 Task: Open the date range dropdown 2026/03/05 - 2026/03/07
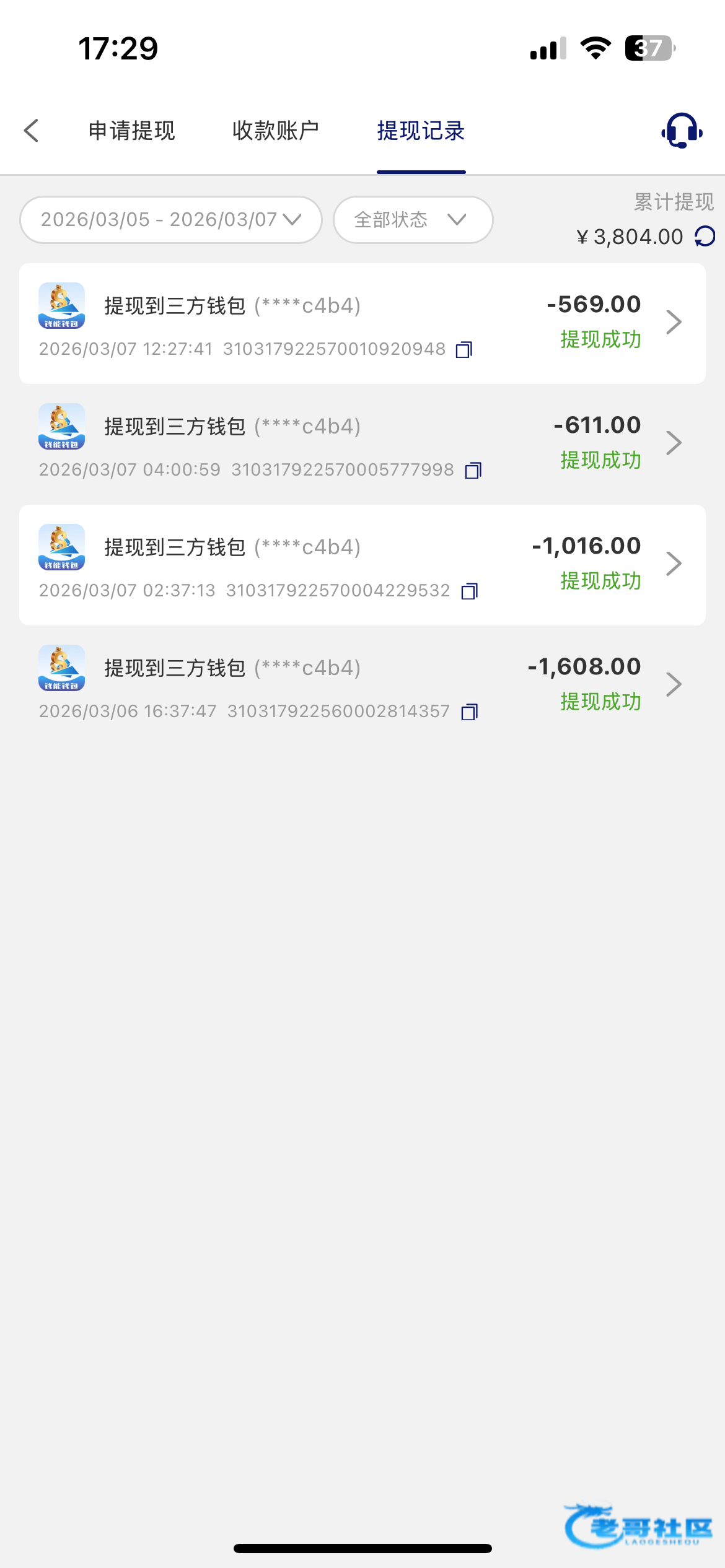pyautogui.click(x=171, y=220)
